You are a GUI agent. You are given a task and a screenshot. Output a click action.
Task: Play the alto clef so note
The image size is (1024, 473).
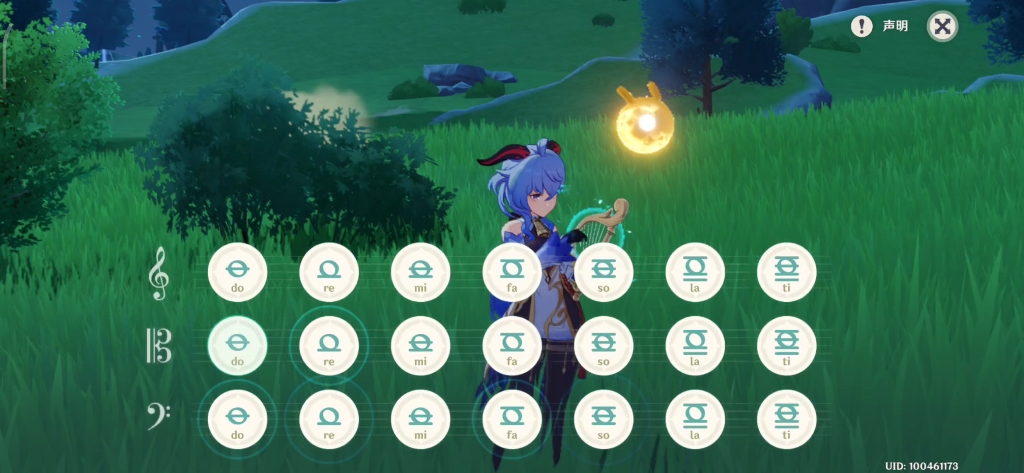[x=604, y=345]
